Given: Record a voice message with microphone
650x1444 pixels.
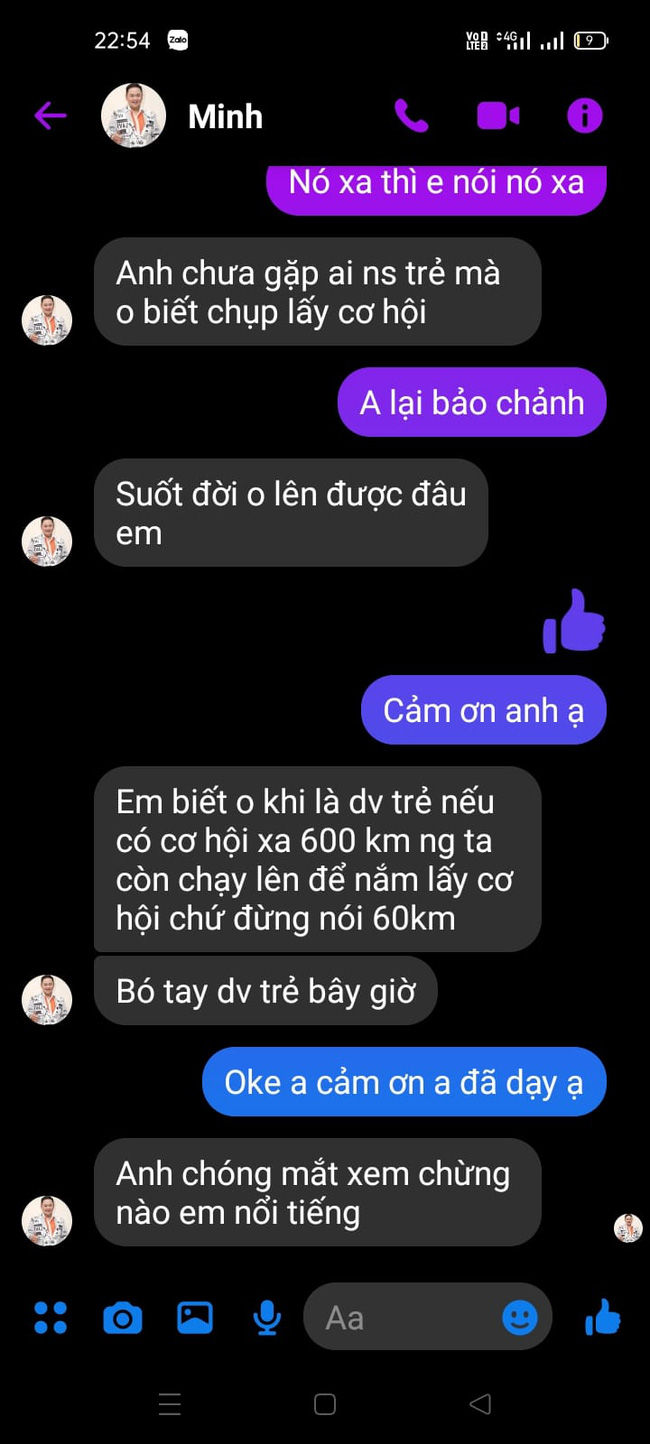Looking at the screenshot, I should coord(266,1318).
